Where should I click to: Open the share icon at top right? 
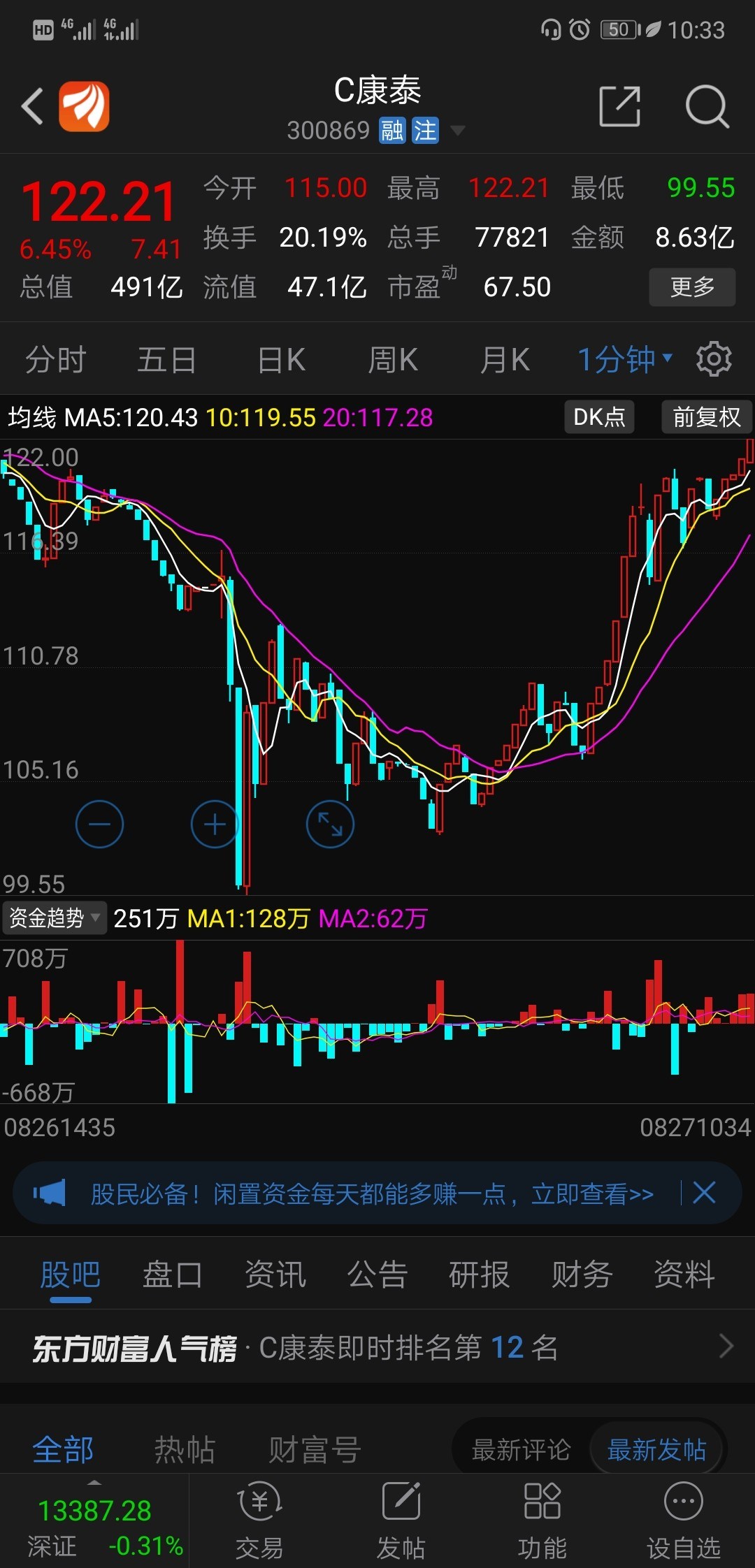619,106
